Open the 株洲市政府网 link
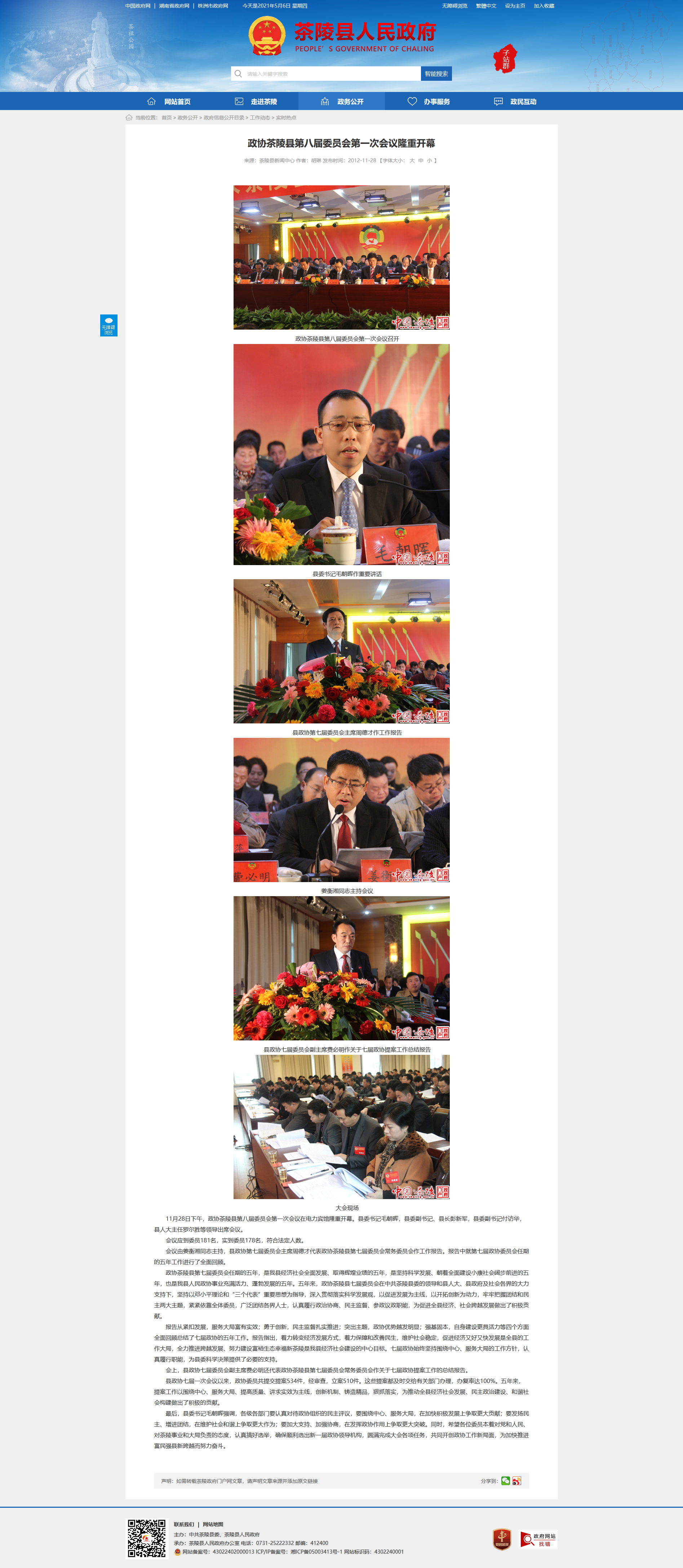 [213, 6]
